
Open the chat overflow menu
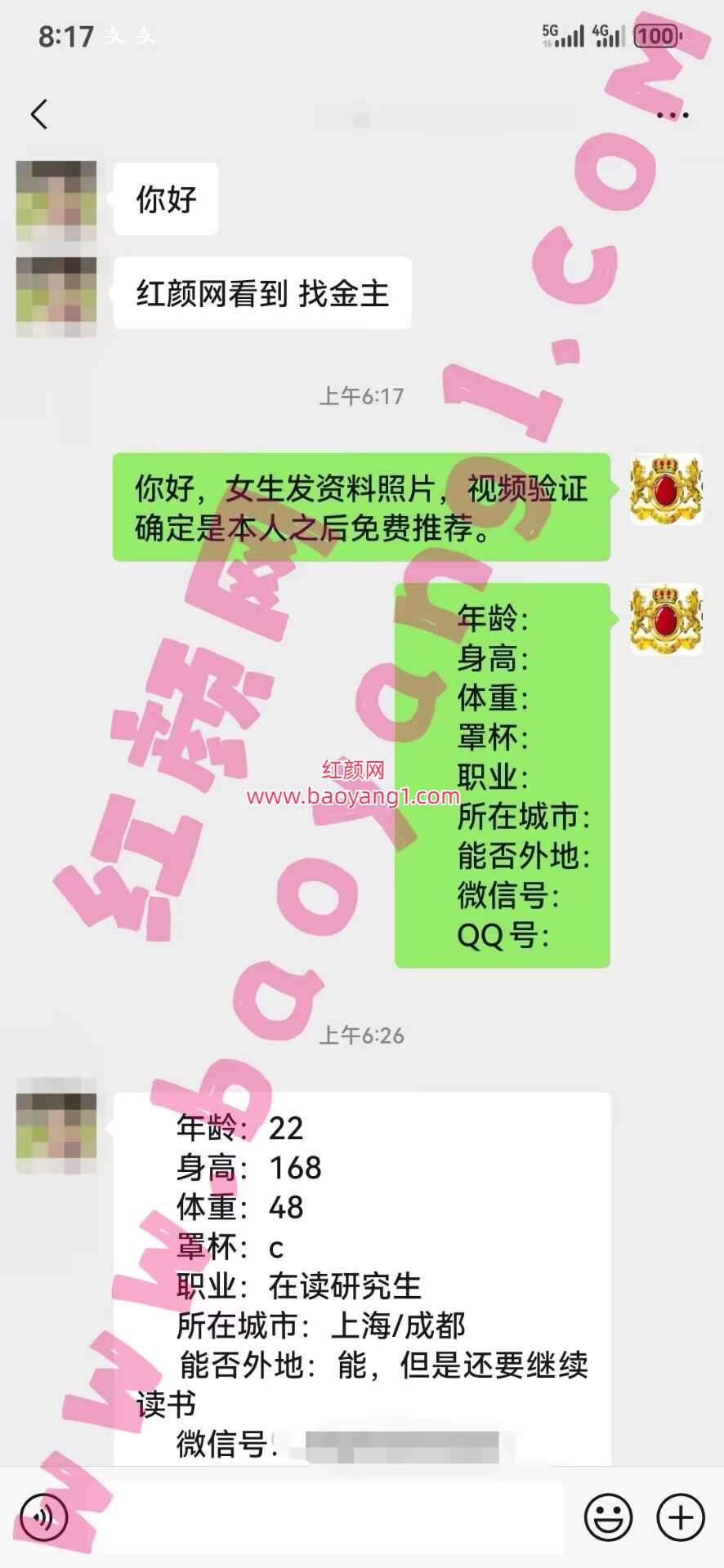673,115
